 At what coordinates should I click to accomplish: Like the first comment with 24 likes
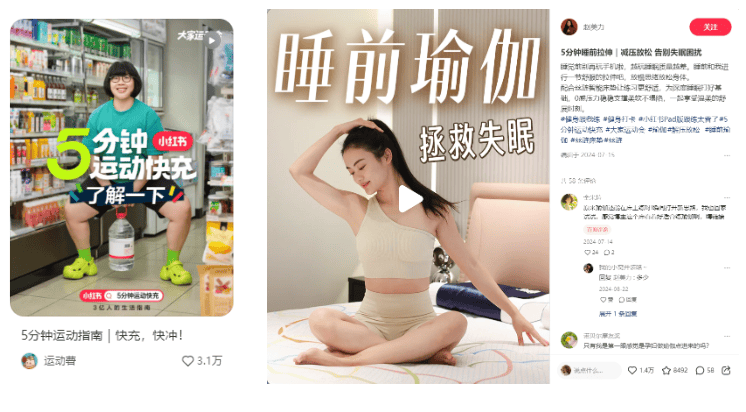pyautogui.click(x=588, y=252)
